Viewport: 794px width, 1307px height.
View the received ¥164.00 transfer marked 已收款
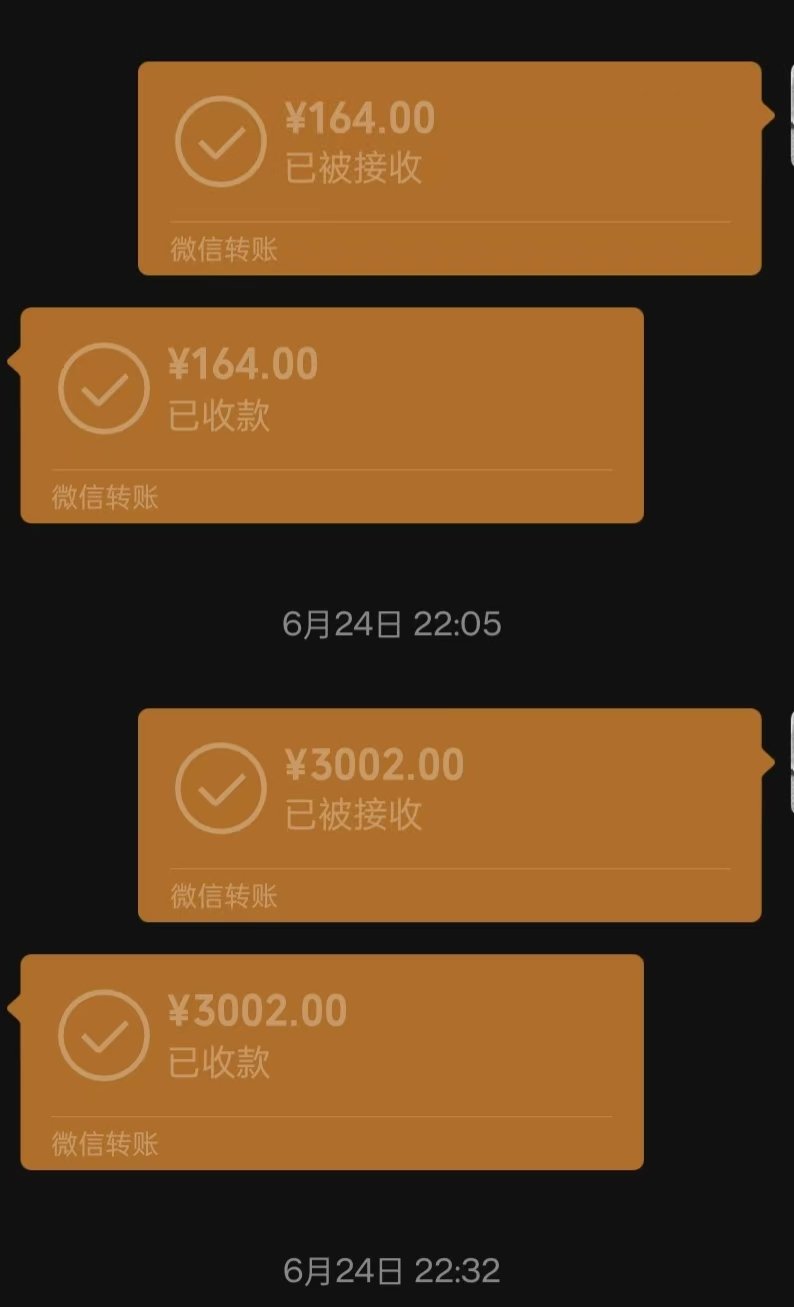pos(331,415)
